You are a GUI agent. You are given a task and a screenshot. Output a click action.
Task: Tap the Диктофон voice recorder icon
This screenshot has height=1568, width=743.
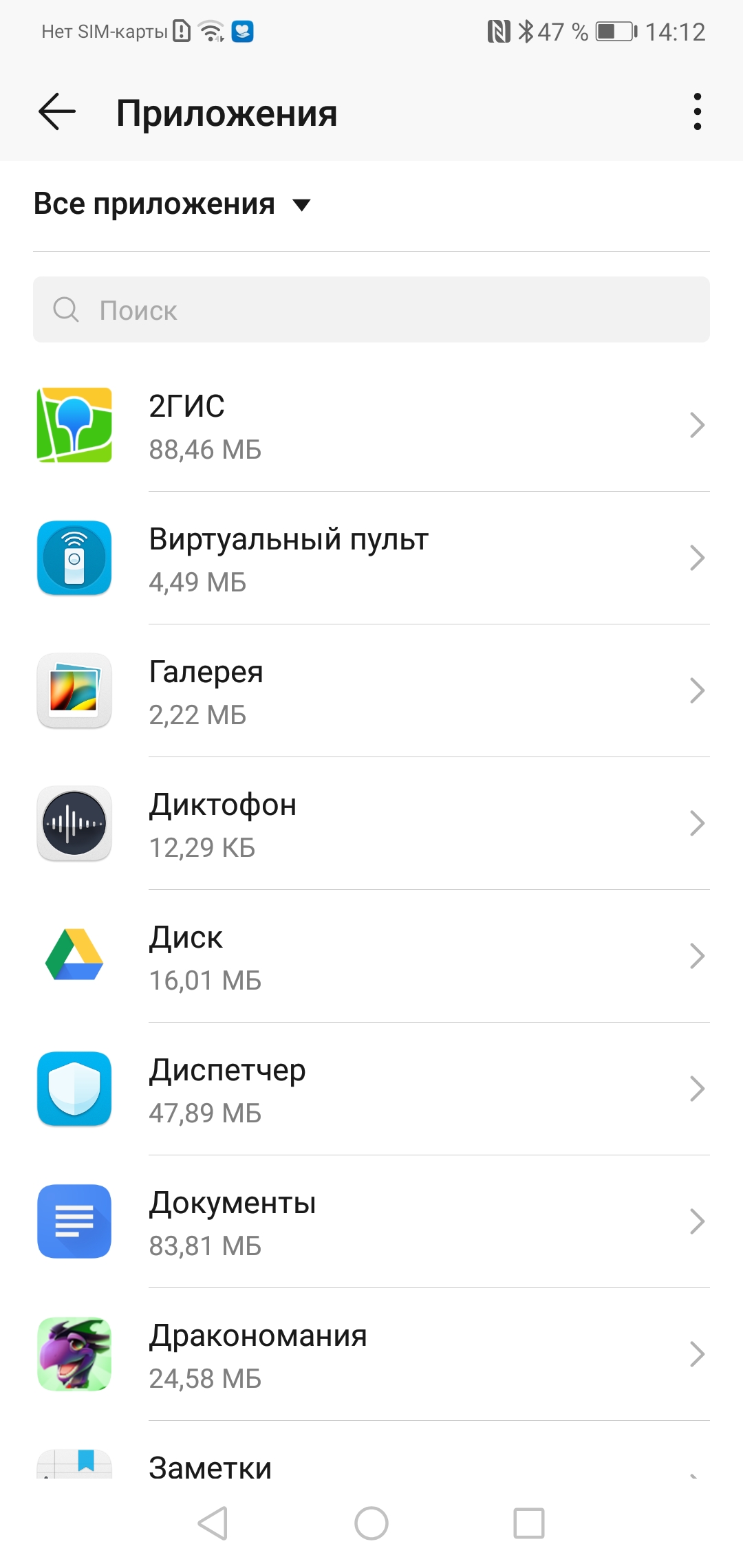pos(74,823)
